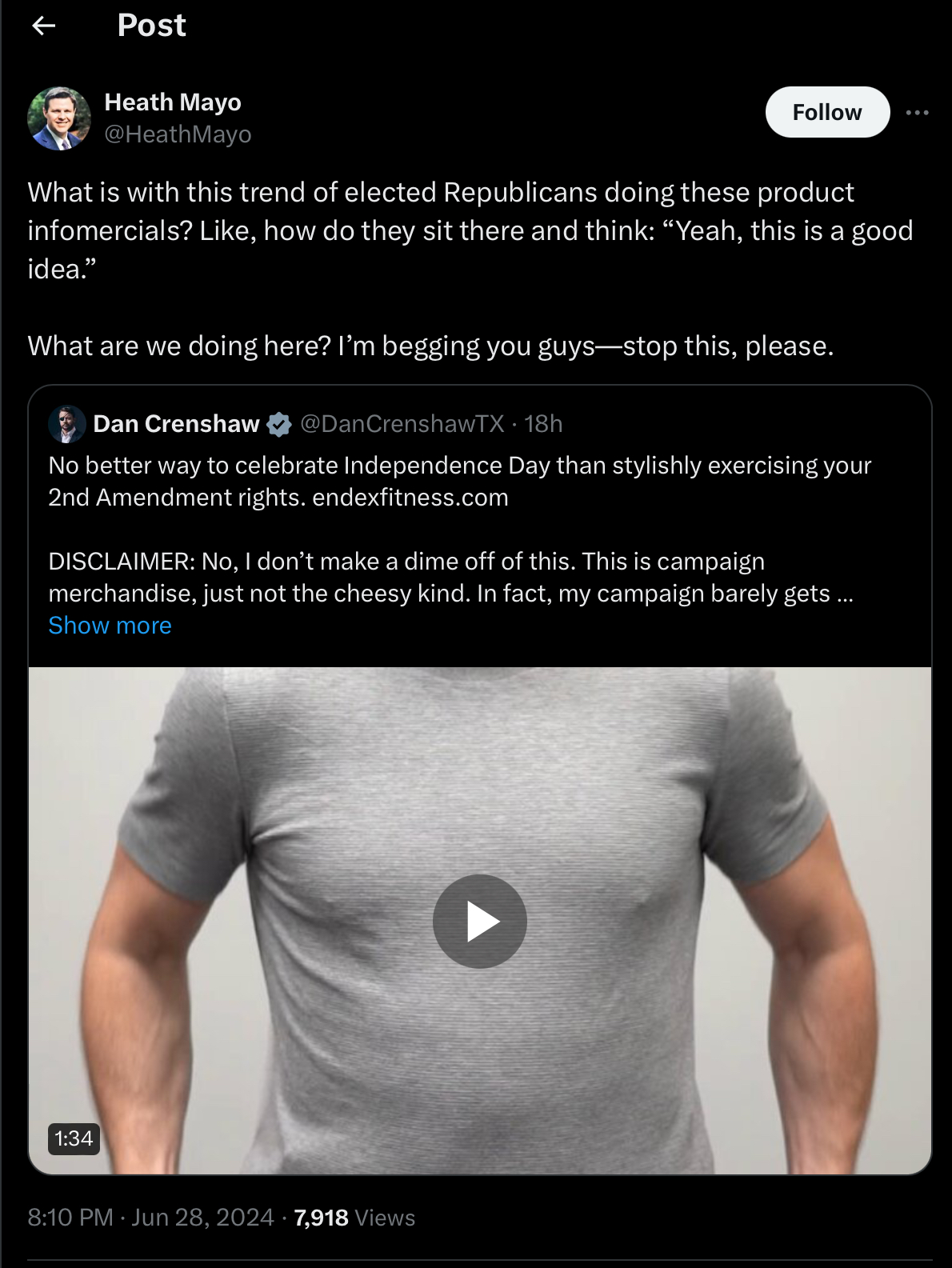The image size is (952, 1268).
Task: Play the quoted video
Action: point(479,921)
